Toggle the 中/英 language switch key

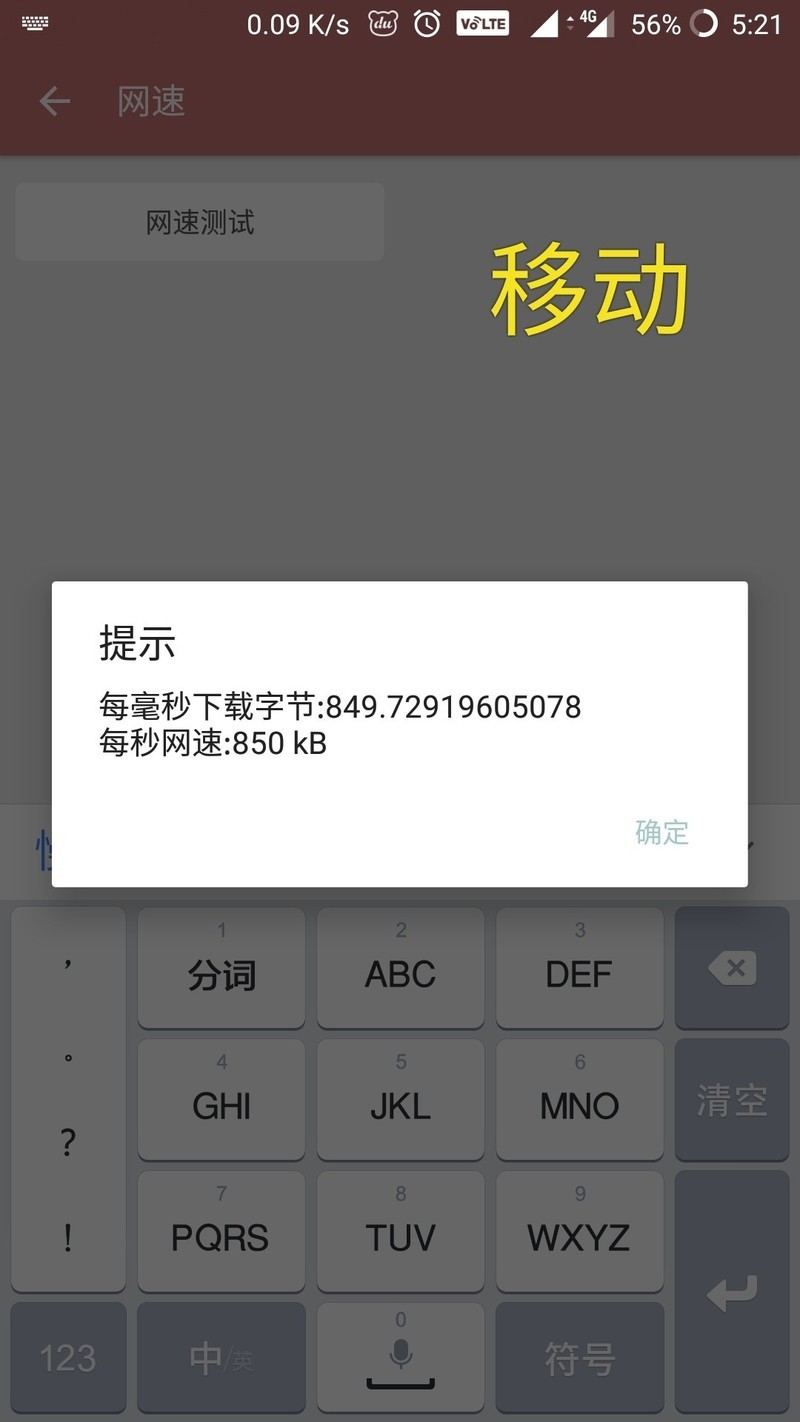click(x=221, y=1358)
